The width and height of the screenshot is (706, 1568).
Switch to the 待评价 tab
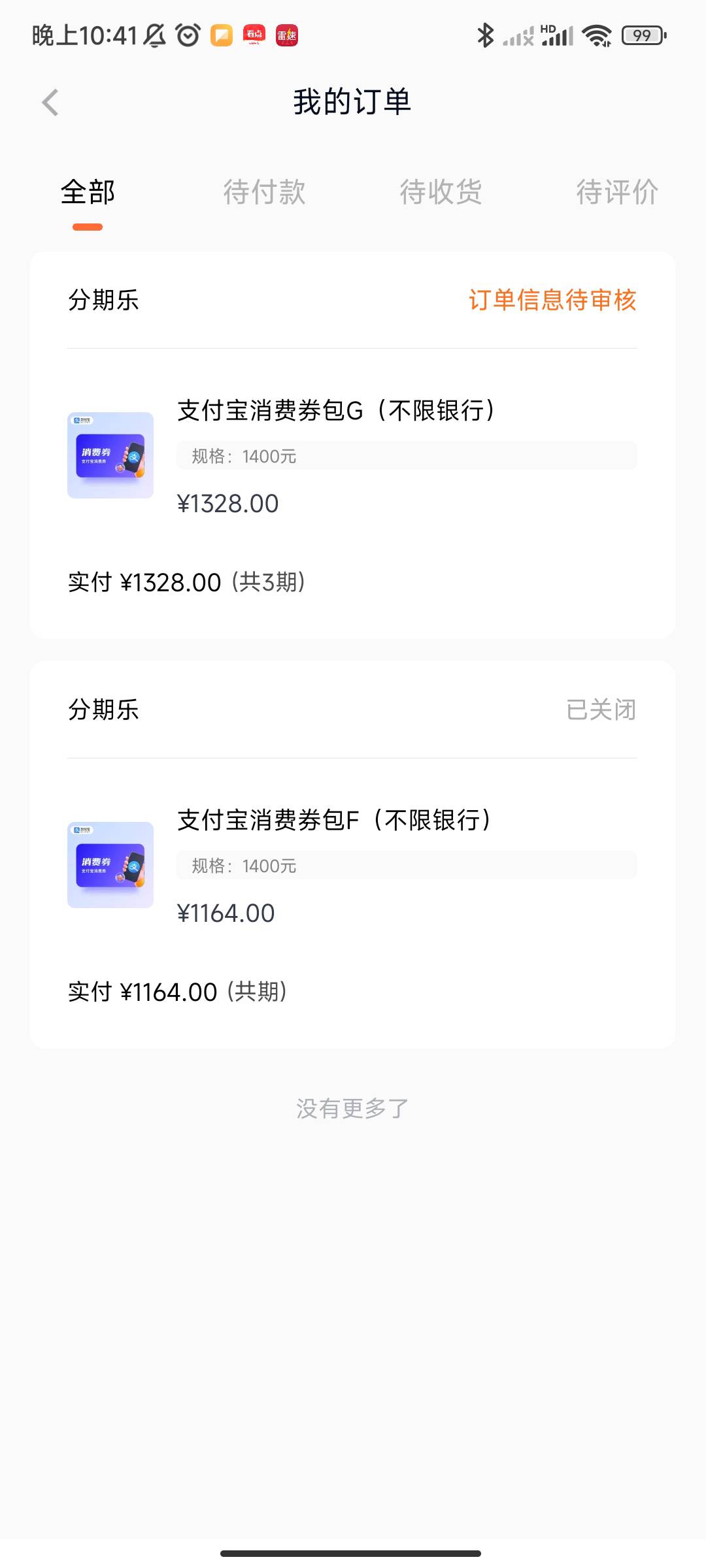click(x=617, y=192)
